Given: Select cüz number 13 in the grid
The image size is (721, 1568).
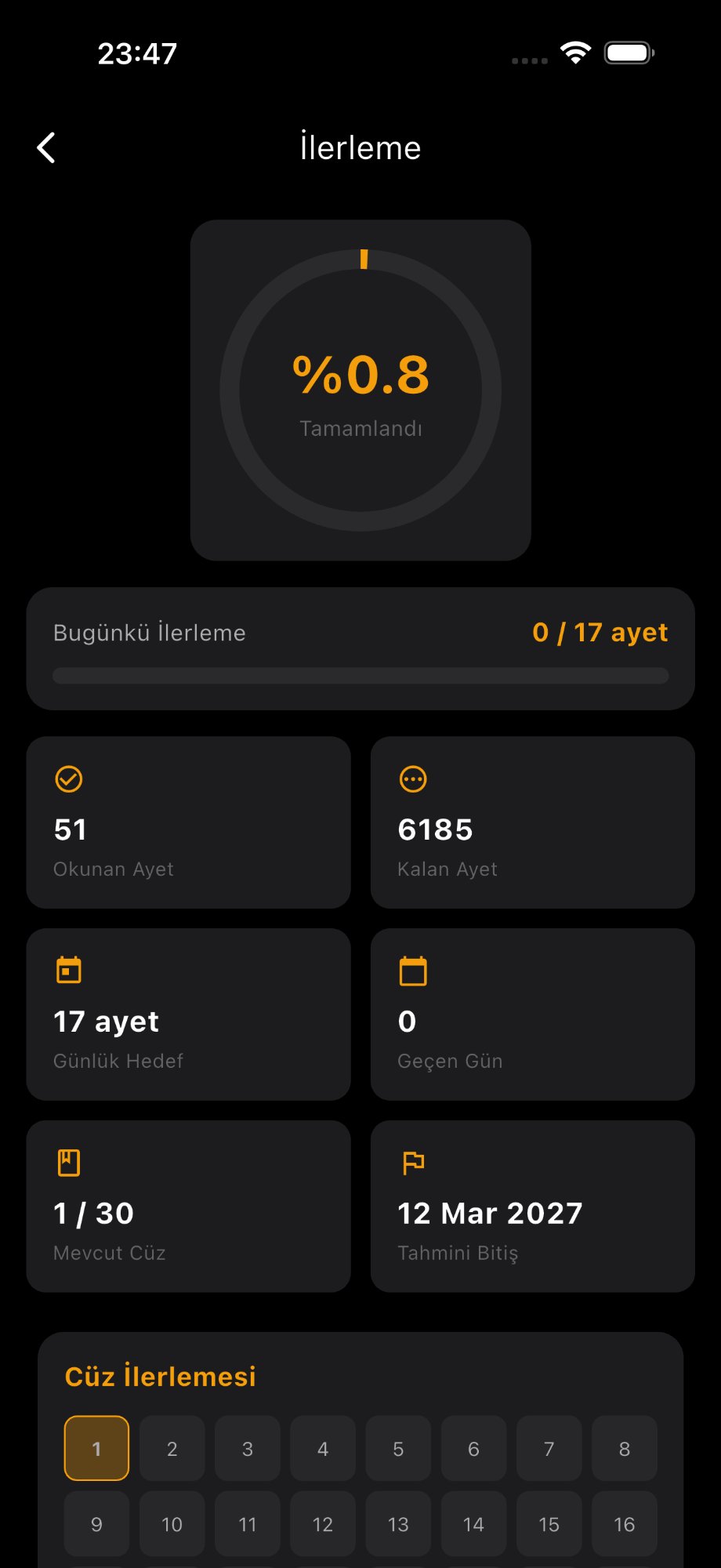Looking at the screenshot, I should [x=397, y=1523].
